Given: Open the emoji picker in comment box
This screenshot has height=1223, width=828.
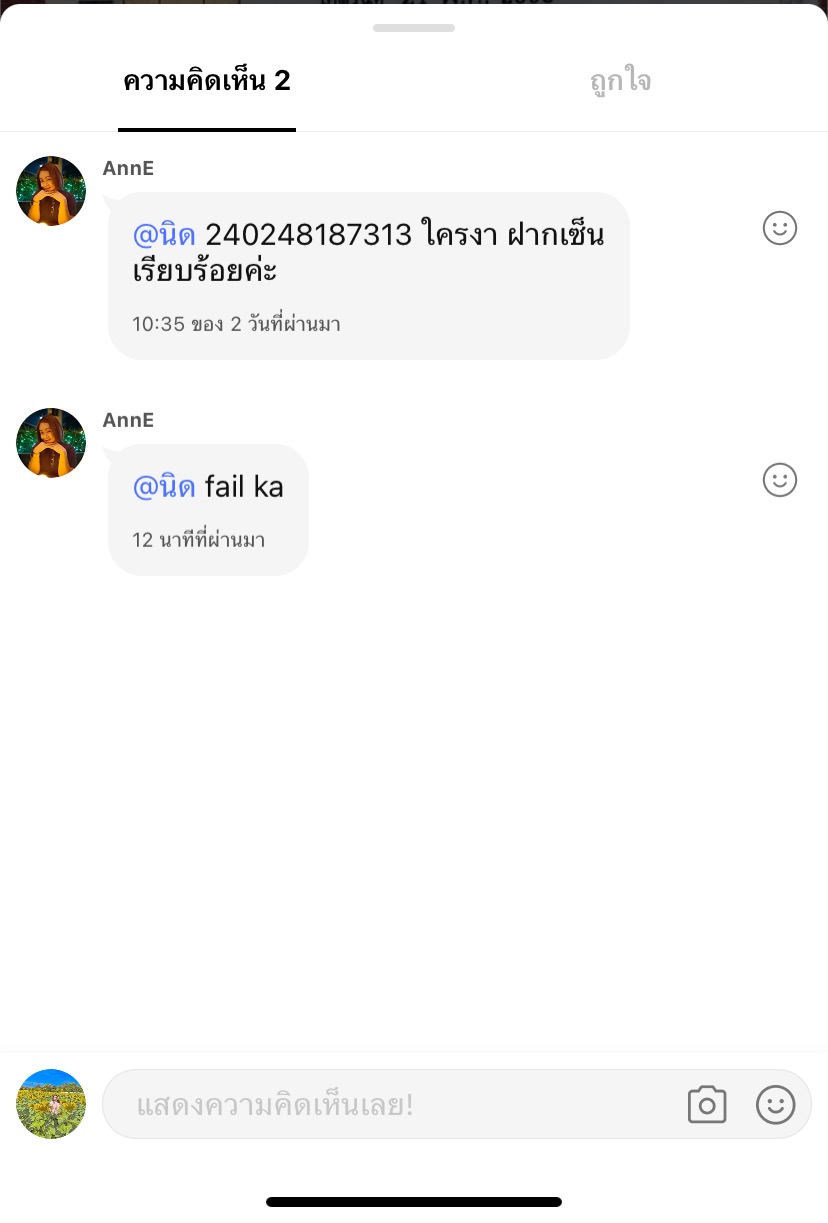Looking at the screenshot, I should 775,1105.
